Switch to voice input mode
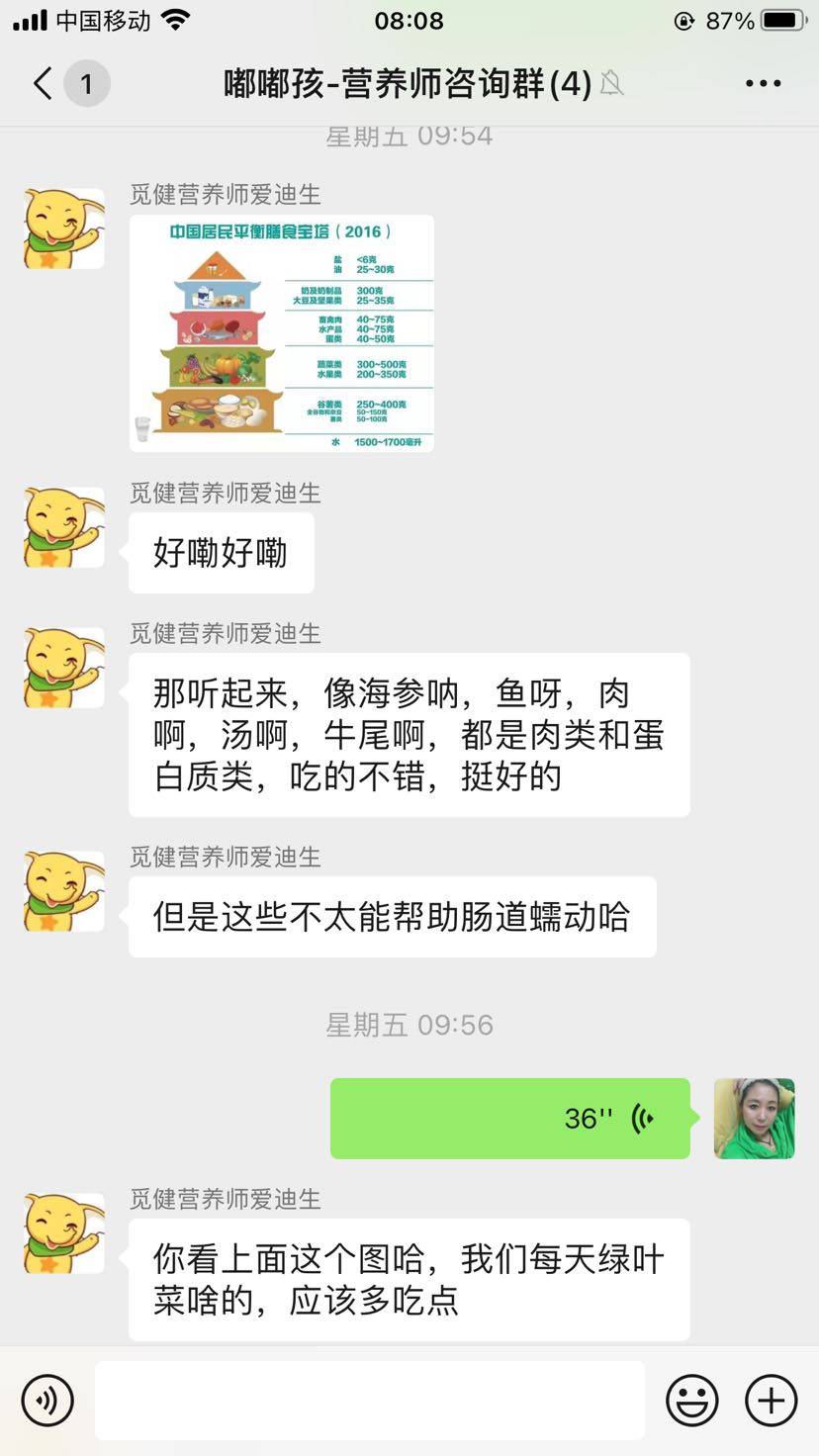Image resolution: width=819 pixels, height=1456 pixels. [x=47, y=1400]
